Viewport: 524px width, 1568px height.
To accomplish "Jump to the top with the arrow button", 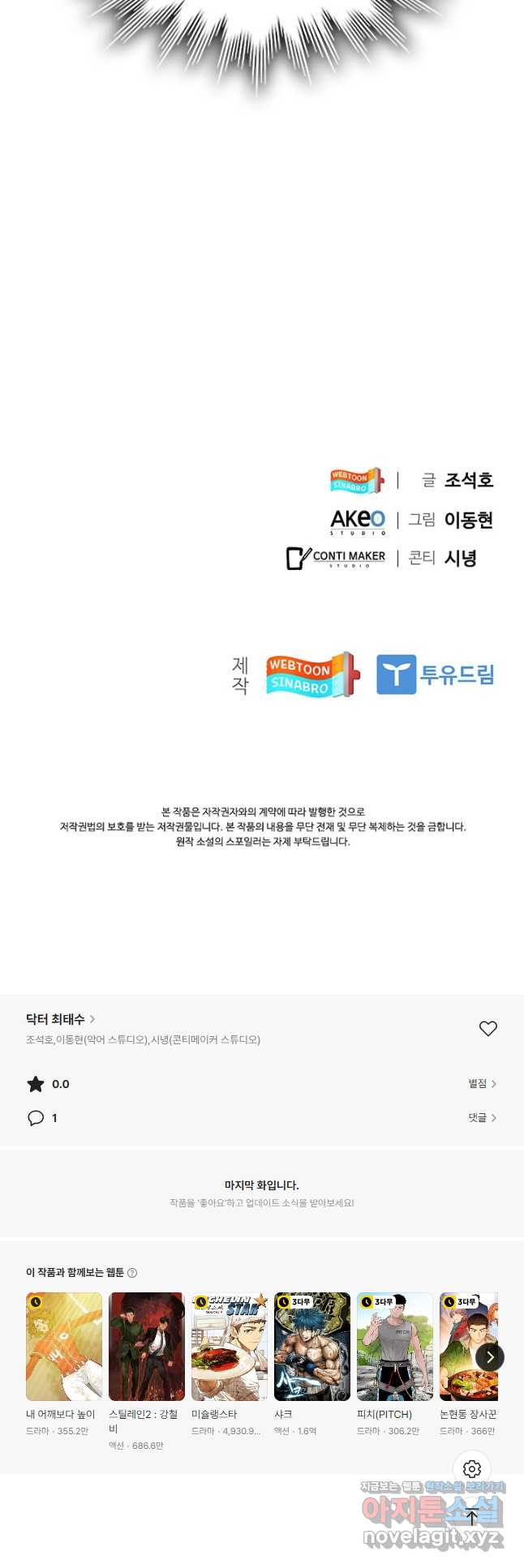I will [472, 1517].
